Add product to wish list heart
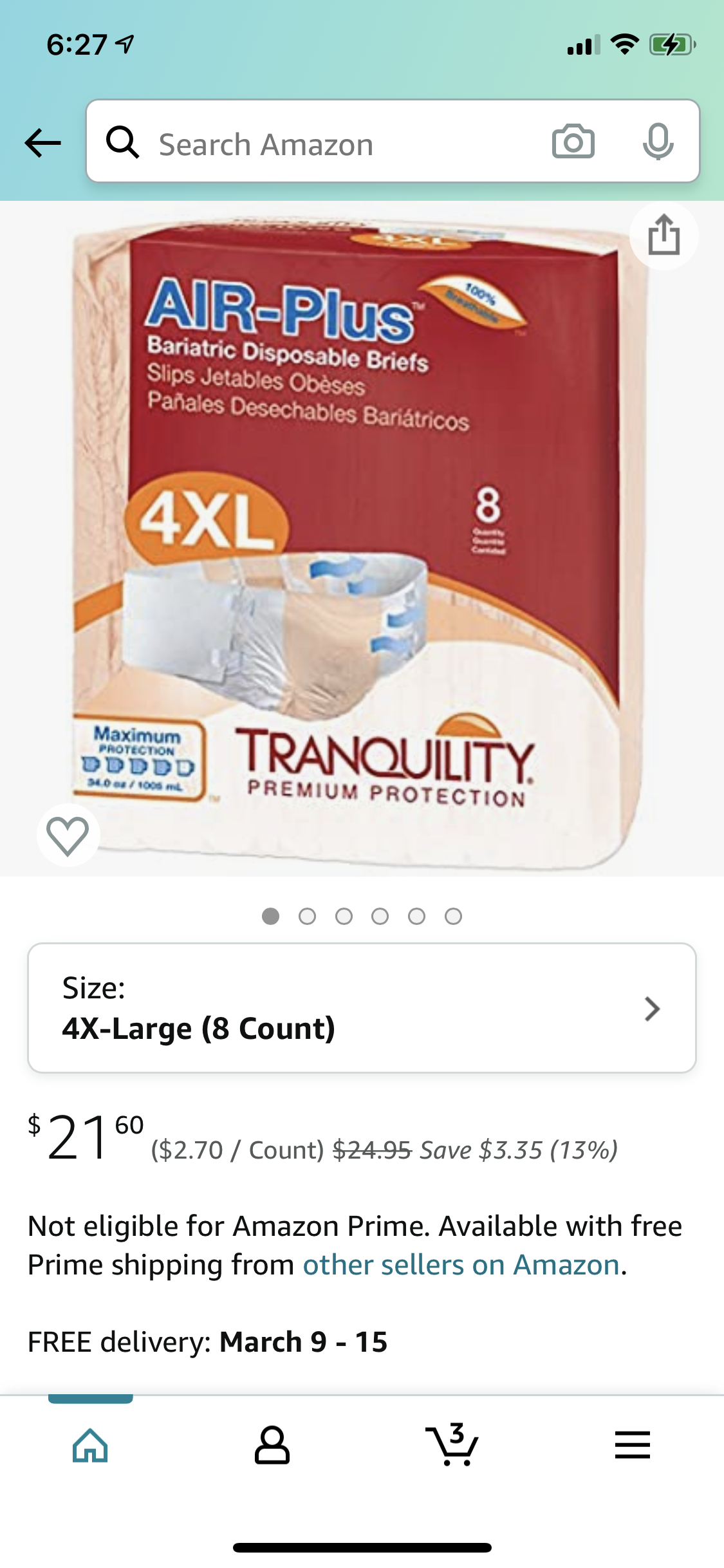 point(68,835)
